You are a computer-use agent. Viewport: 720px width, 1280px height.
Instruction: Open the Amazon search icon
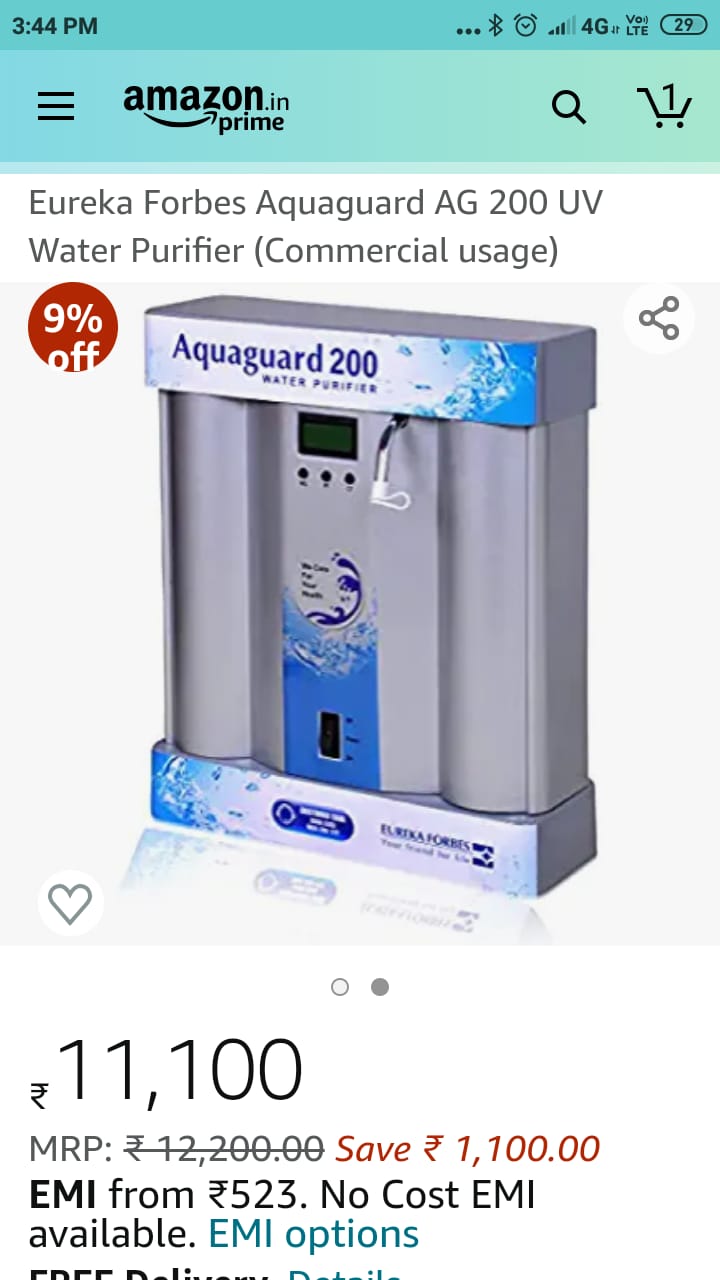569,107
